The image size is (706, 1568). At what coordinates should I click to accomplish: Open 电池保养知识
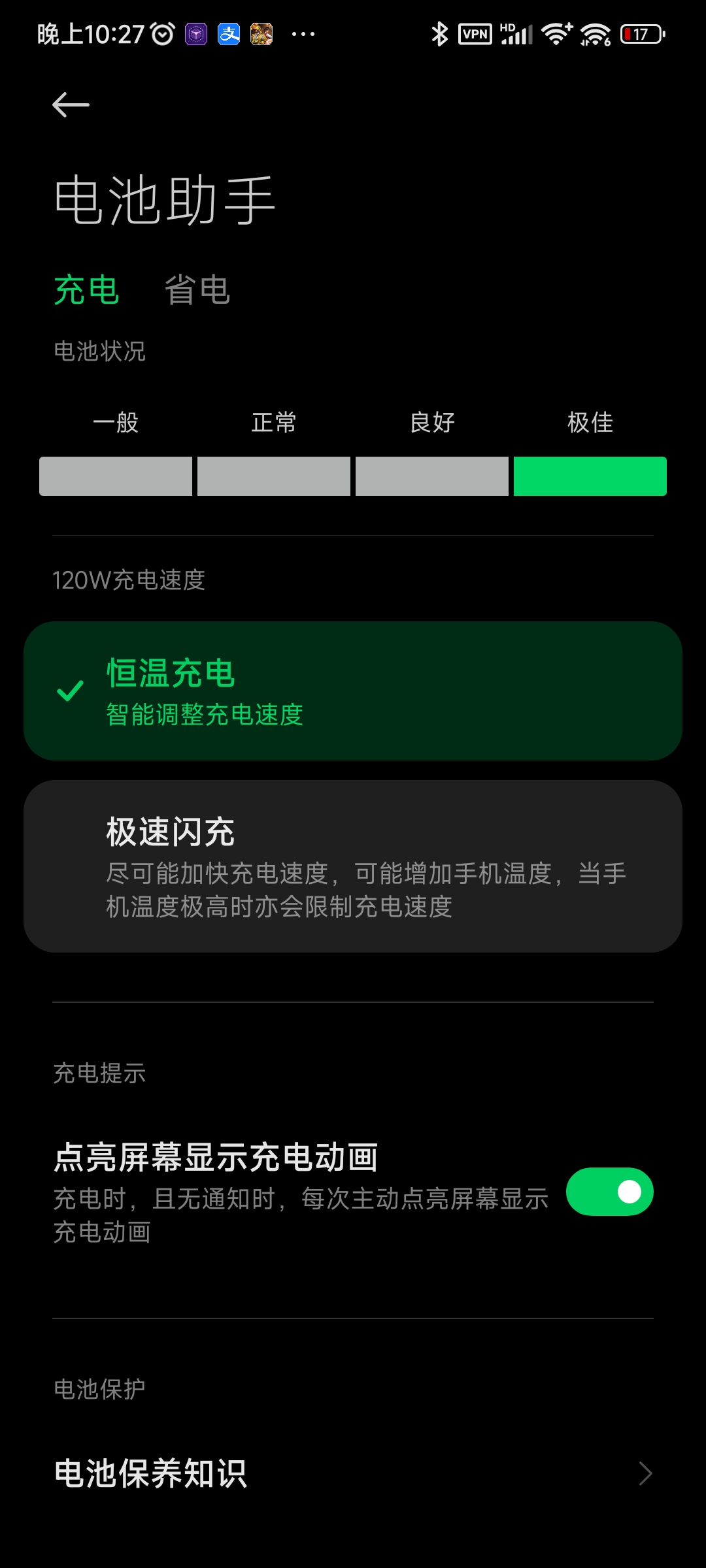tap(353, 1473)
